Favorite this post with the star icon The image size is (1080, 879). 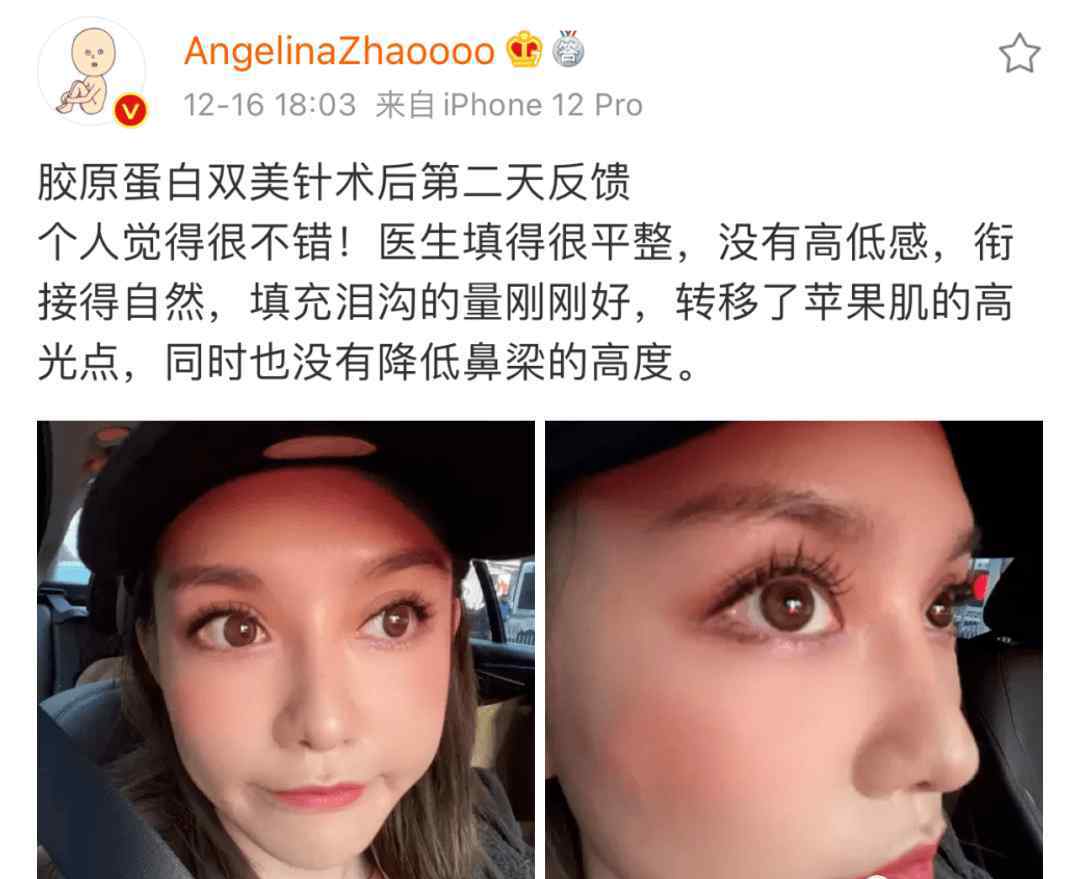point(1019,54)
